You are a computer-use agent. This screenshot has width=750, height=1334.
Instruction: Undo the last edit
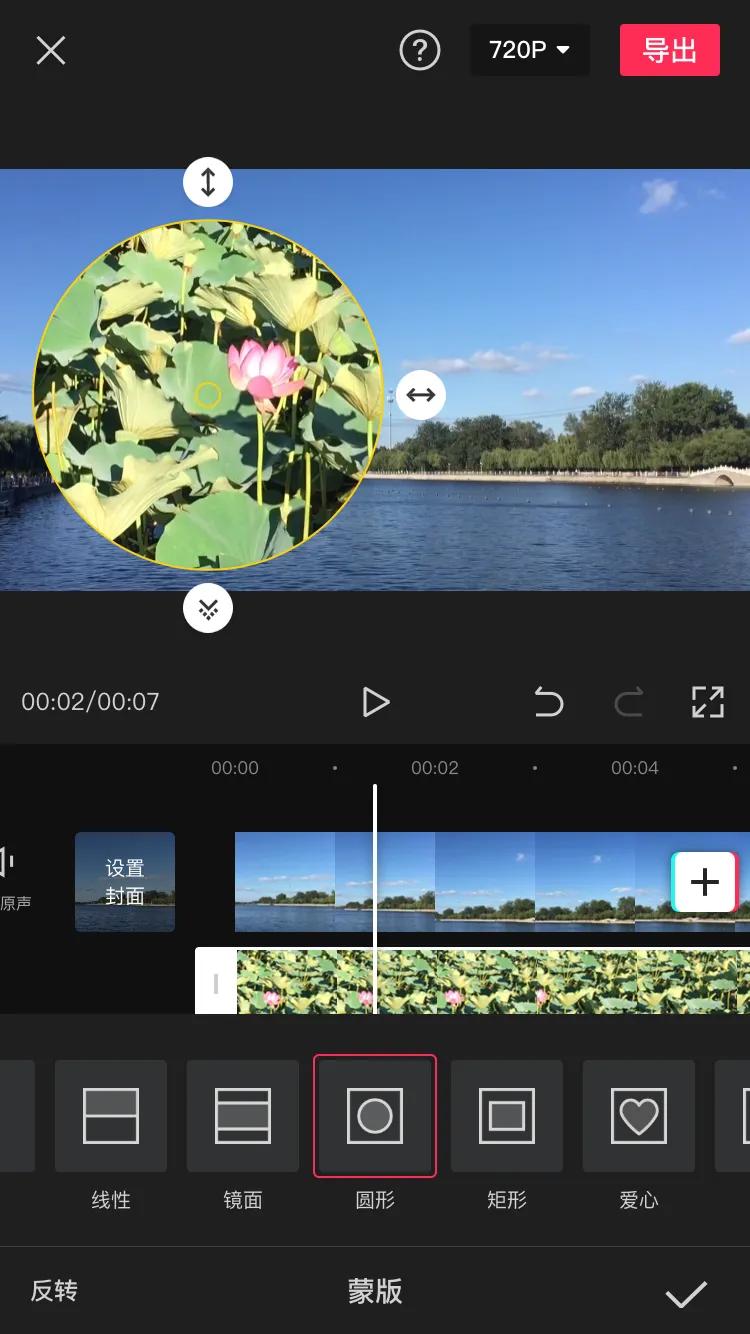click(549, 702)
